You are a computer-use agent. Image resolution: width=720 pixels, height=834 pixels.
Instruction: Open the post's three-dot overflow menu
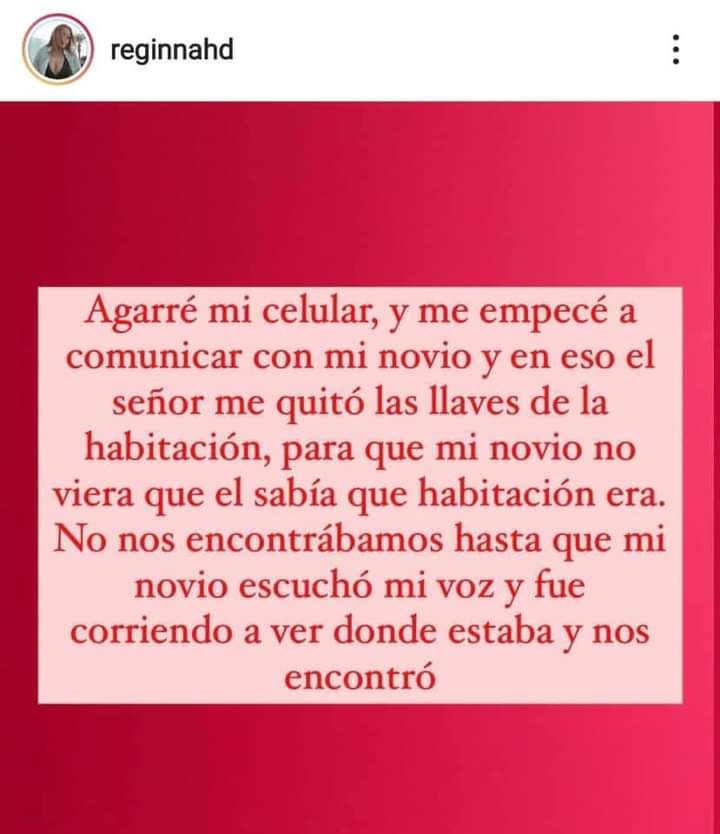(x=677, y=49)
